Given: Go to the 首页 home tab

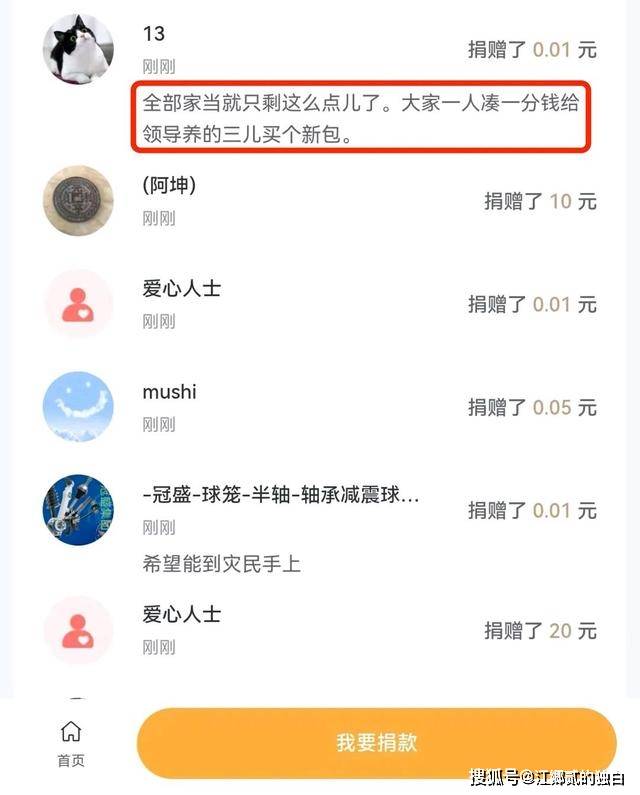Looking at the screenshot, I should click(x=71, y=744).
